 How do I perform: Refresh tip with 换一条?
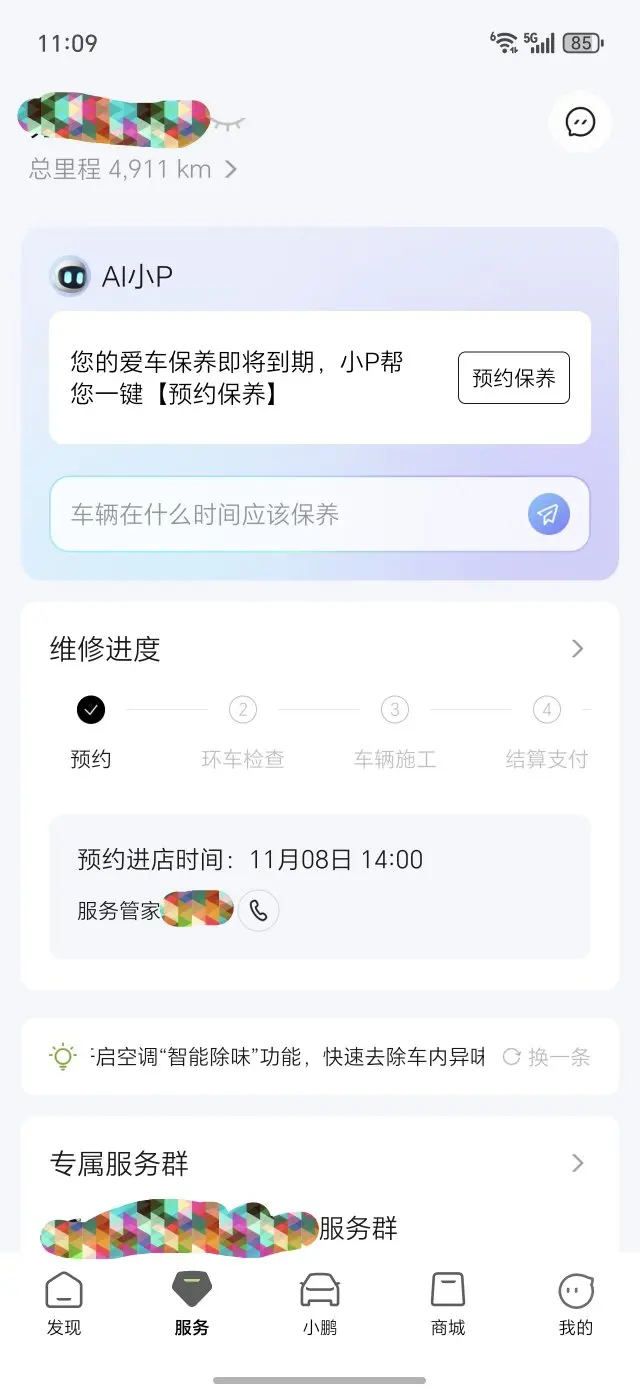pos(546,1057)
